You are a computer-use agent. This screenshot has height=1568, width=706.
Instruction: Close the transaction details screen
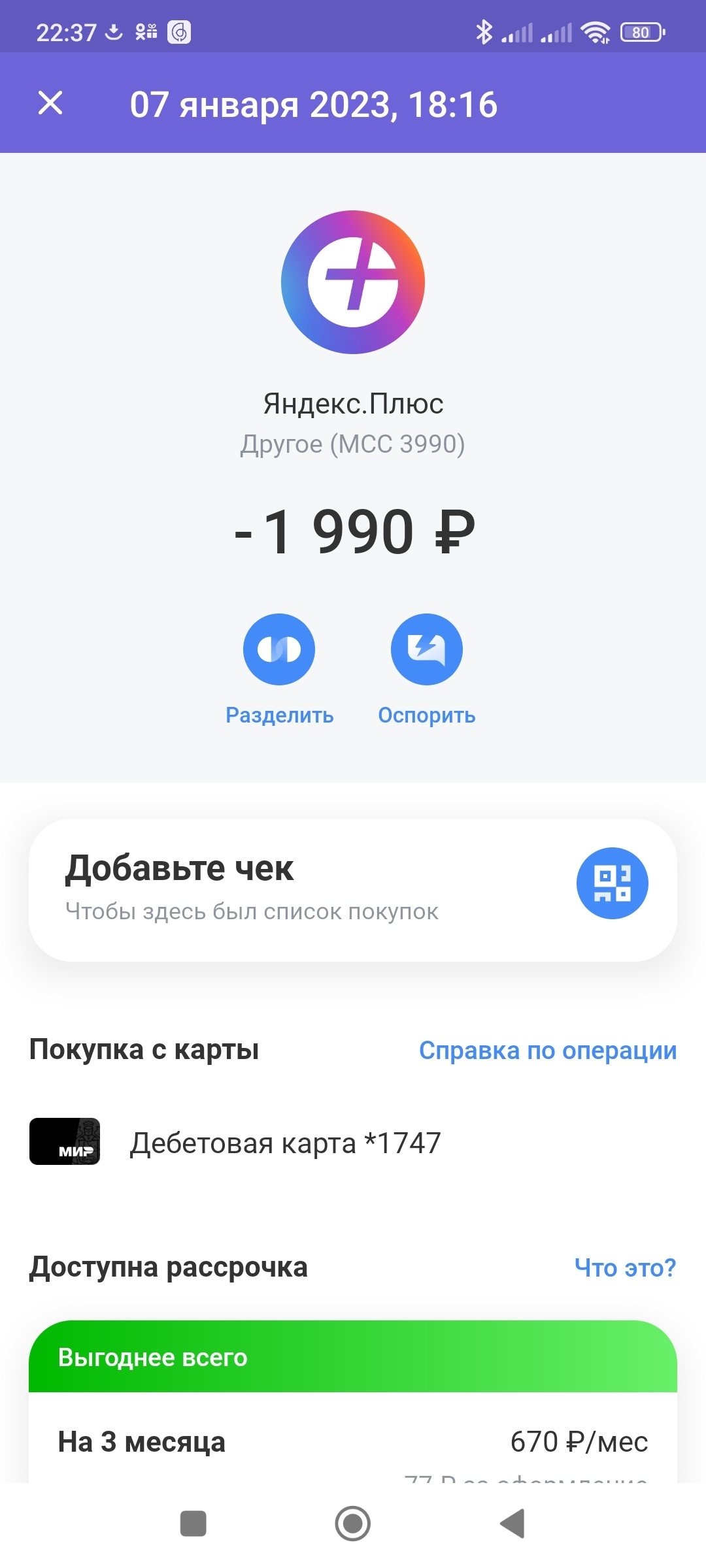pyautogui.click(x=50, y=103)
